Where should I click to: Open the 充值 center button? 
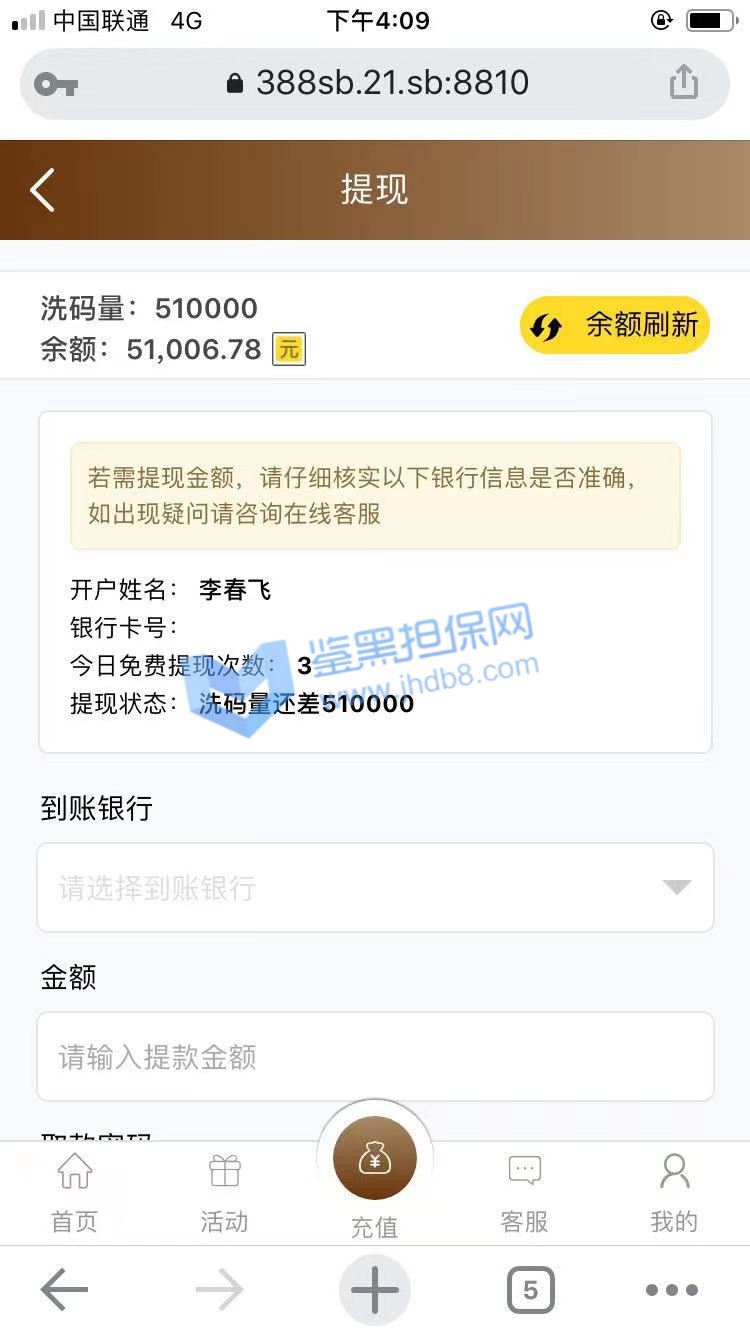(x=375, y=1160)
